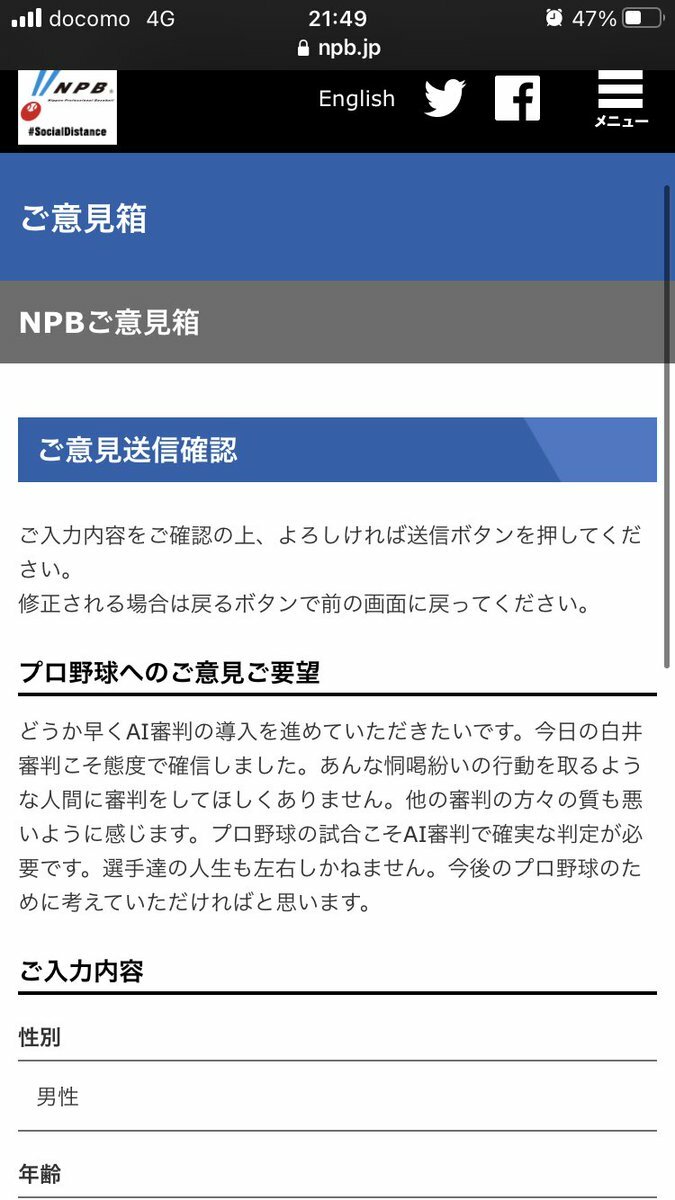Open the メニュー hamburger menu
Viewport: 675px width, 1200px height.
[x=620, y=100]
